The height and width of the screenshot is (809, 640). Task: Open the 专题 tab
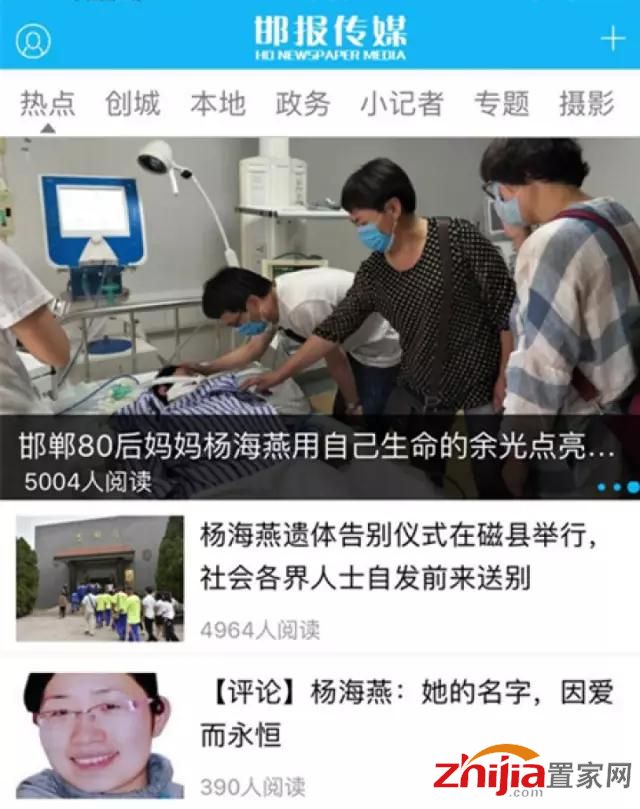(x=501, y=103)
